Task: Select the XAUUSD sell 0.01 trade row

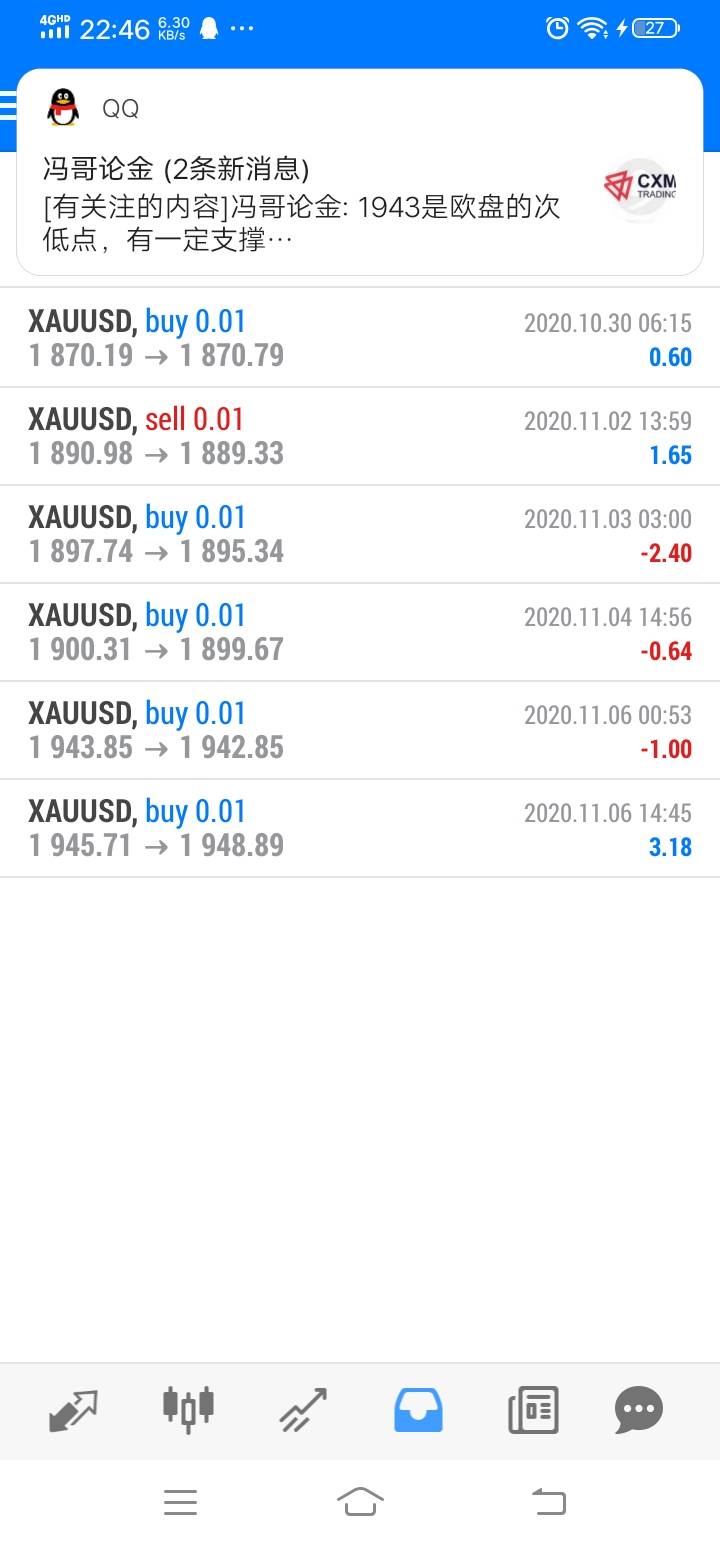Action: [360, 437]
